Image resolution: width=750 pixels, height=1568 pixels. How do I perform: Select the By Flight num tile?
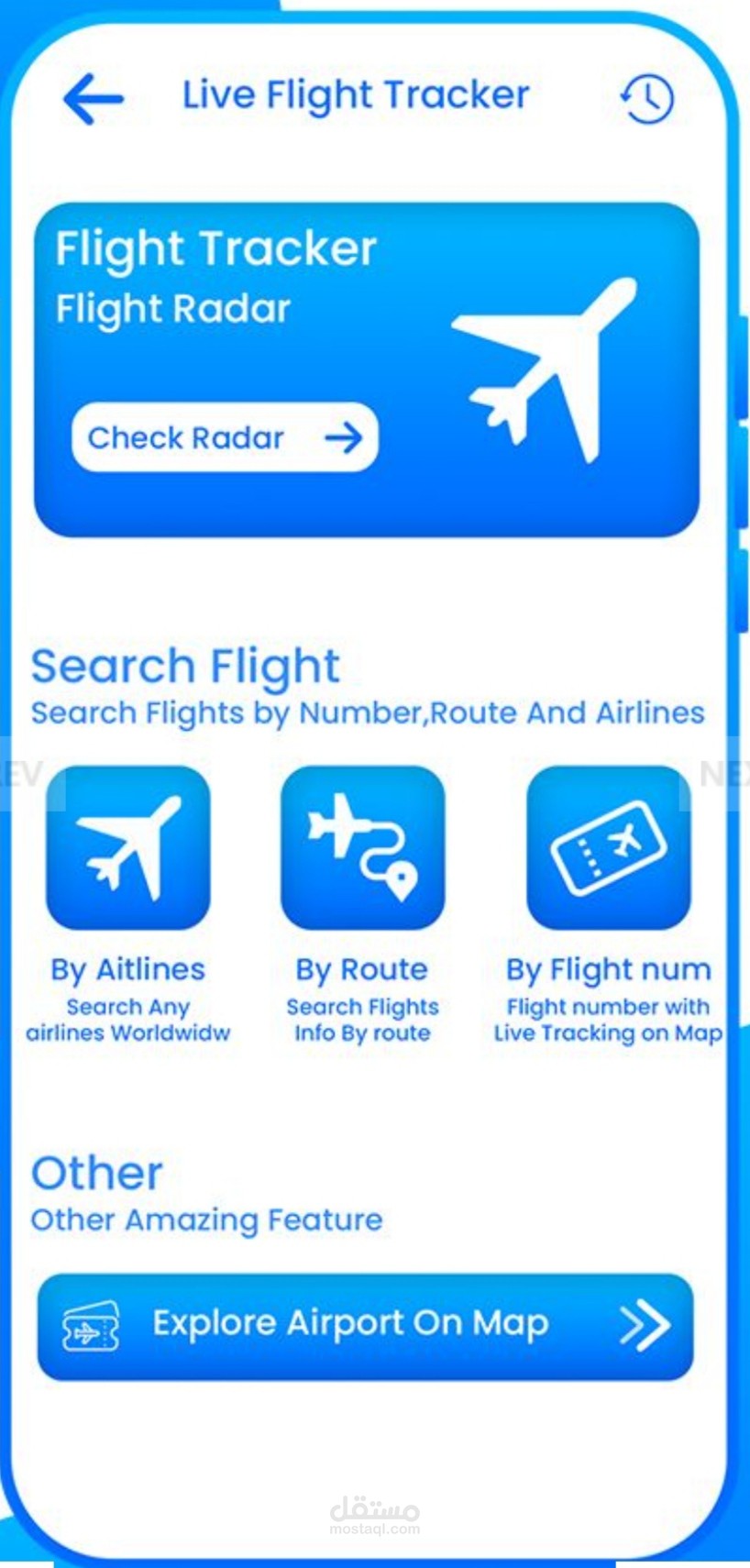point(608,848)
